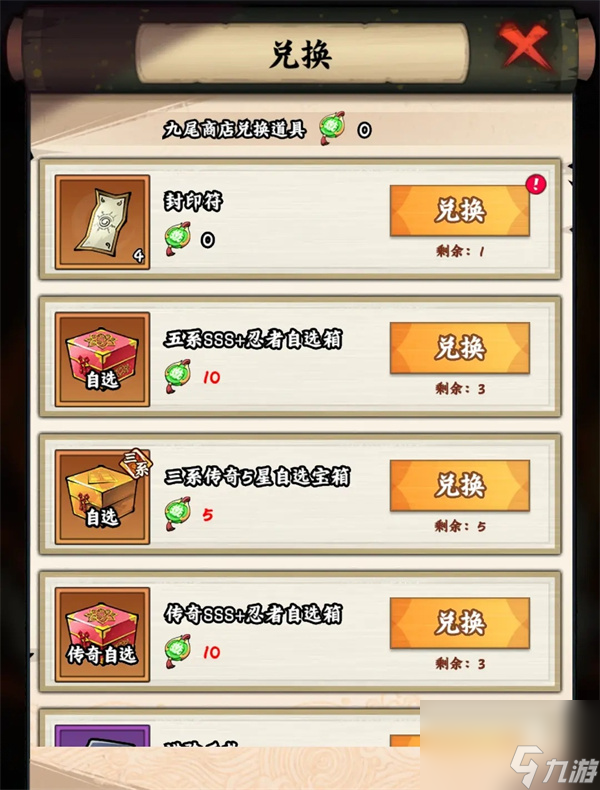The height and width of the screenshot is (790, 600).
Task: Inspect the 三系传奇5星自选宝箱 chest icon
Action: [102, 496]
